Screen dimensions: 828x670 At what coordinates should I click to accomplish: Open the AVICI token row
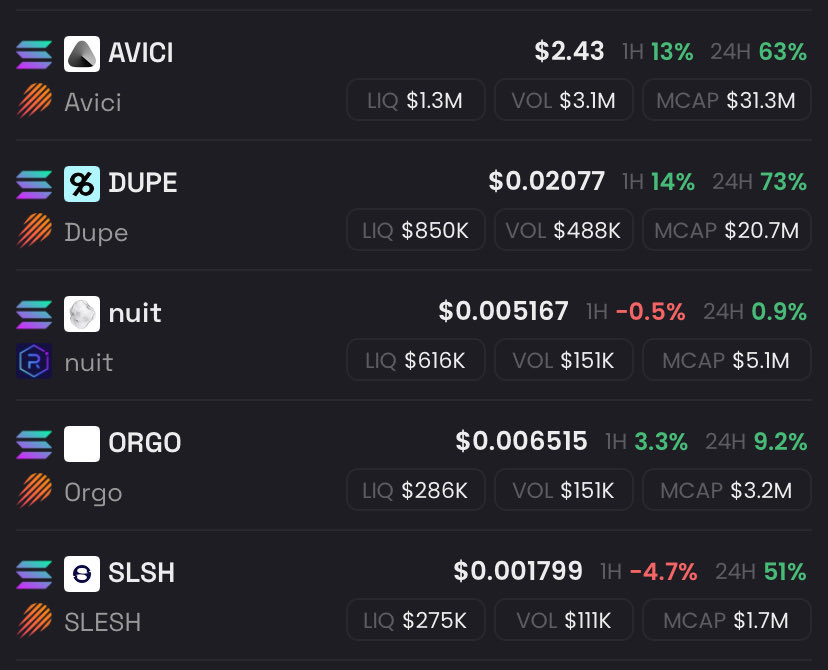point(140,53)
